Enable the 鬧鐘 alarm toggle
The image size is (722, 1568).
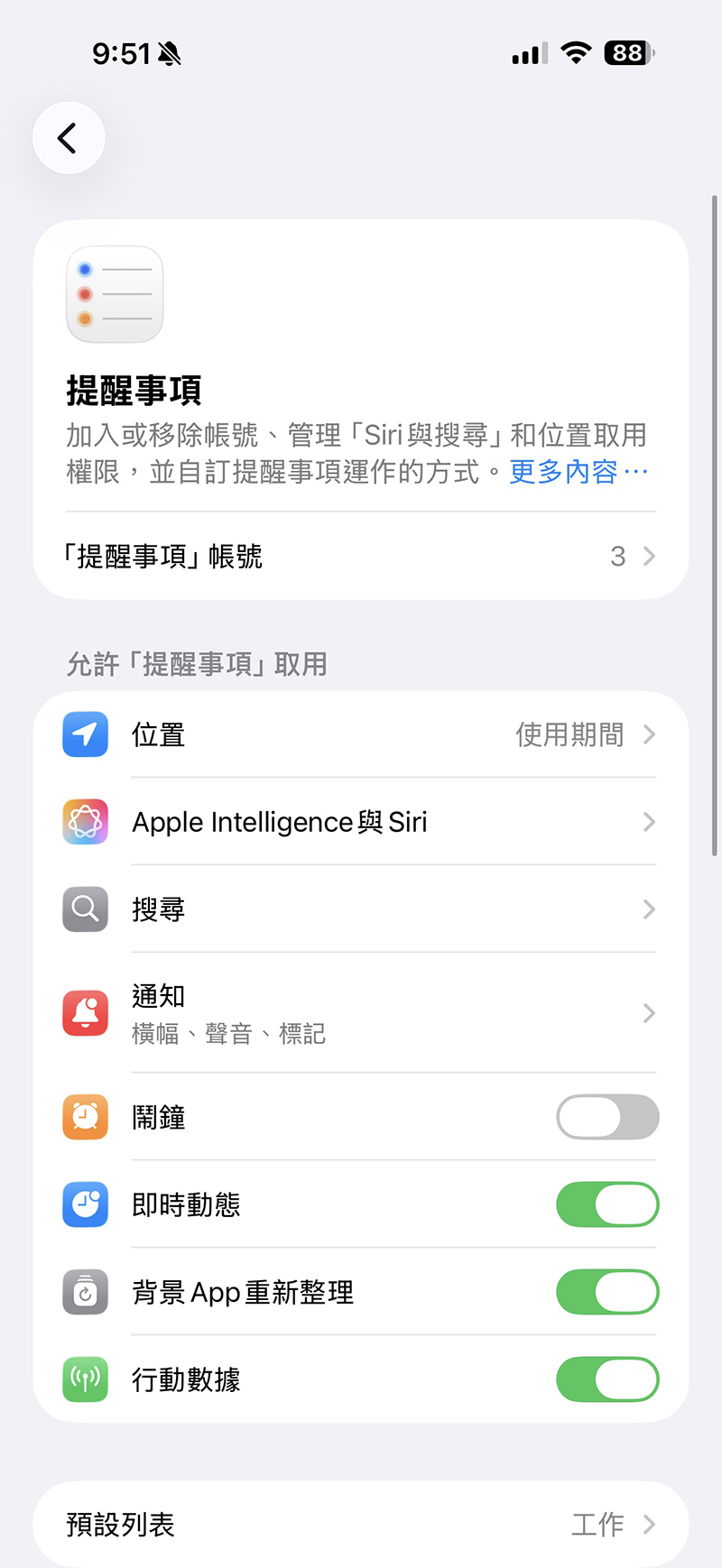tap(607, 1118)
